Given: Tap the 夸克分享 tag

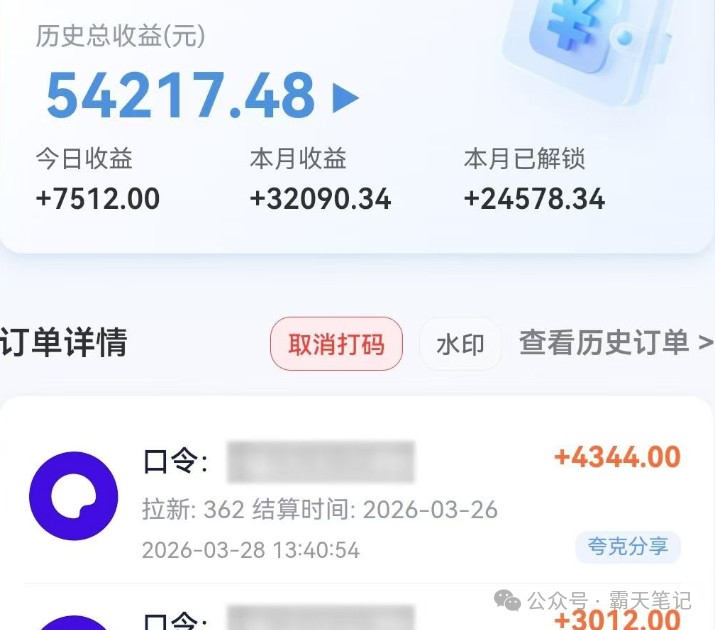Looking at the screenshot, I should click(x=627, y=547).
